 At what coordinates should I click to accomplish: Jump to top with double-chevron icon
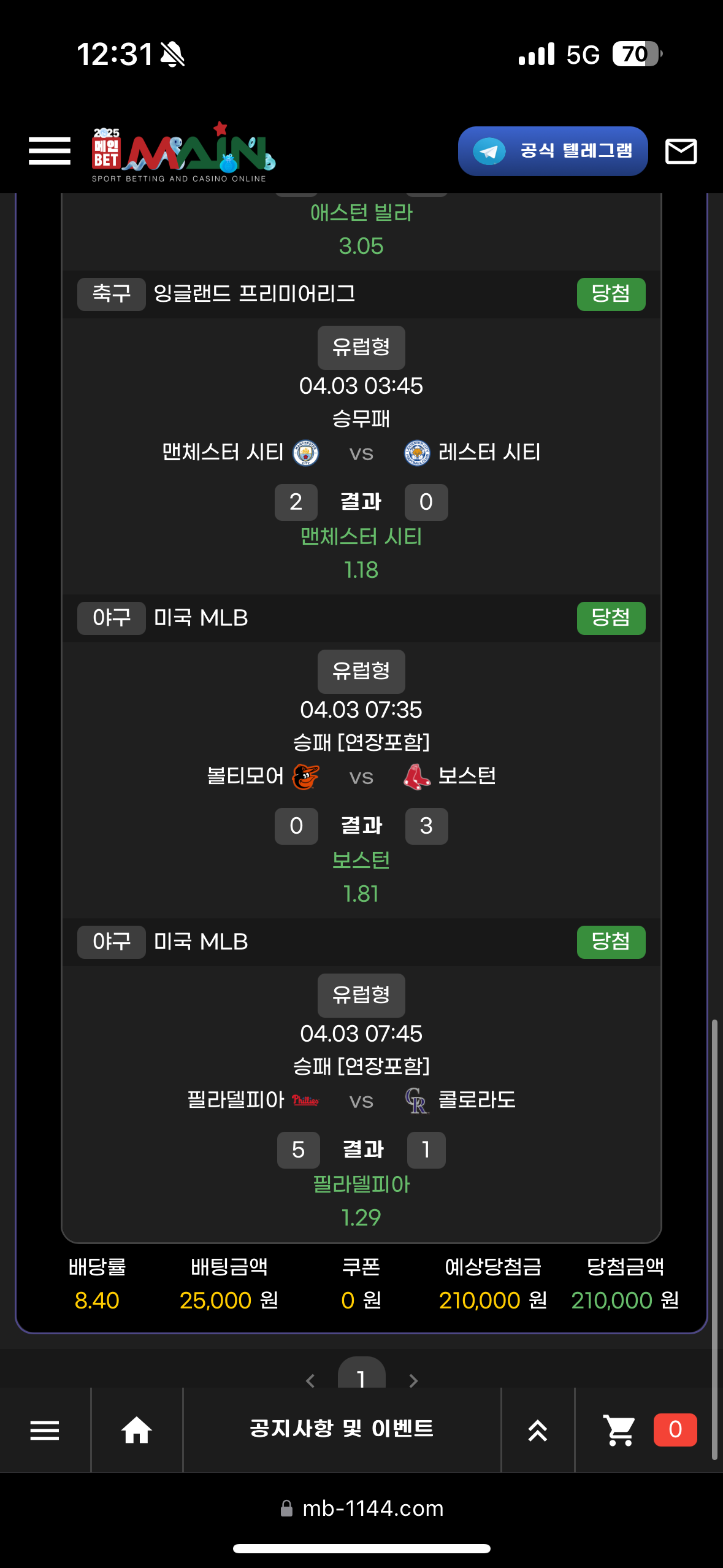tap(538, 1430)
